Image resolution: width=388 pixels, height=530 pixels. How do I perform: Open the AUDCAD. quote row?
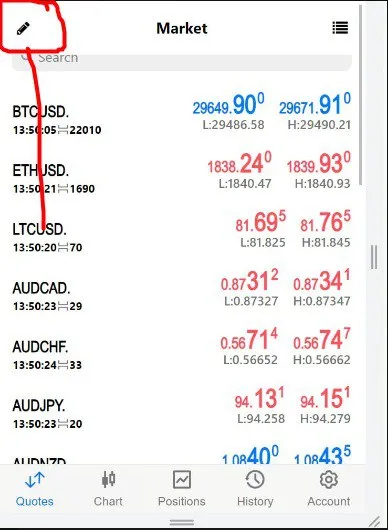coord(182,292)
